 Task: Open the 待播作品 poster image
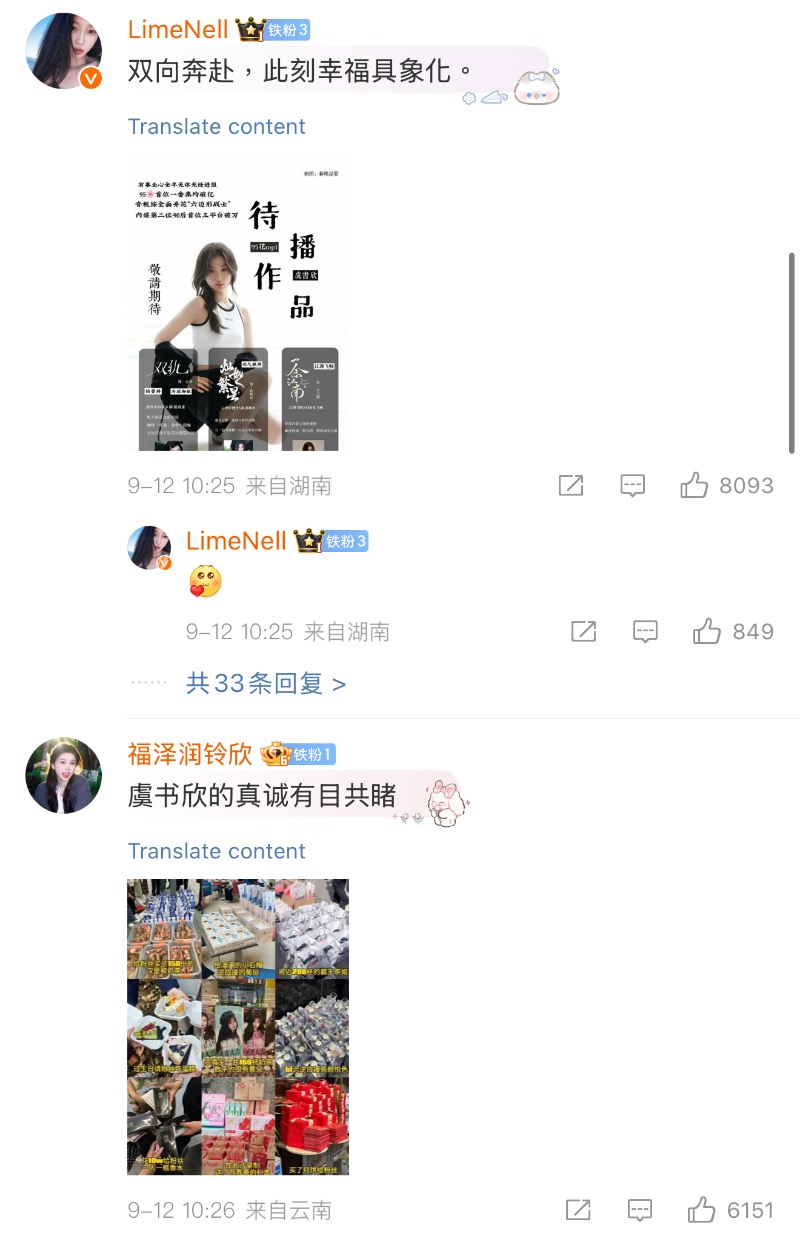238,305
